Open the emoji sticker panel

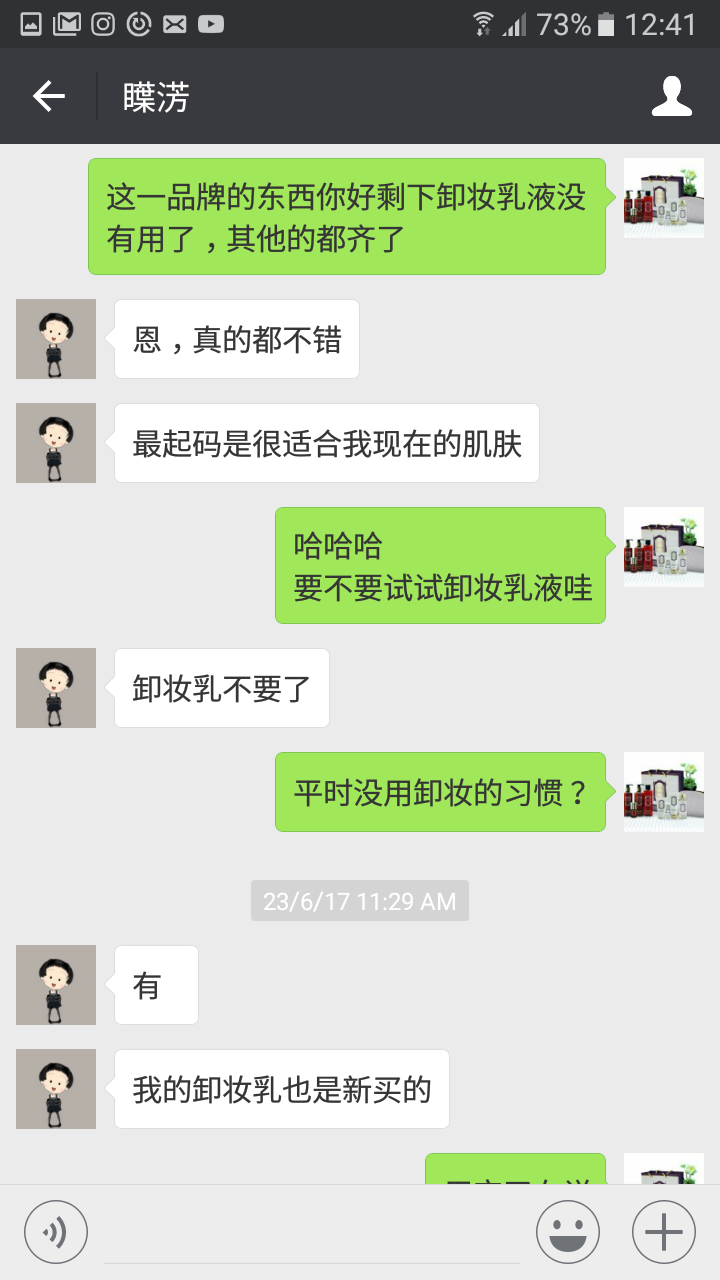[x=568, y=1232]
